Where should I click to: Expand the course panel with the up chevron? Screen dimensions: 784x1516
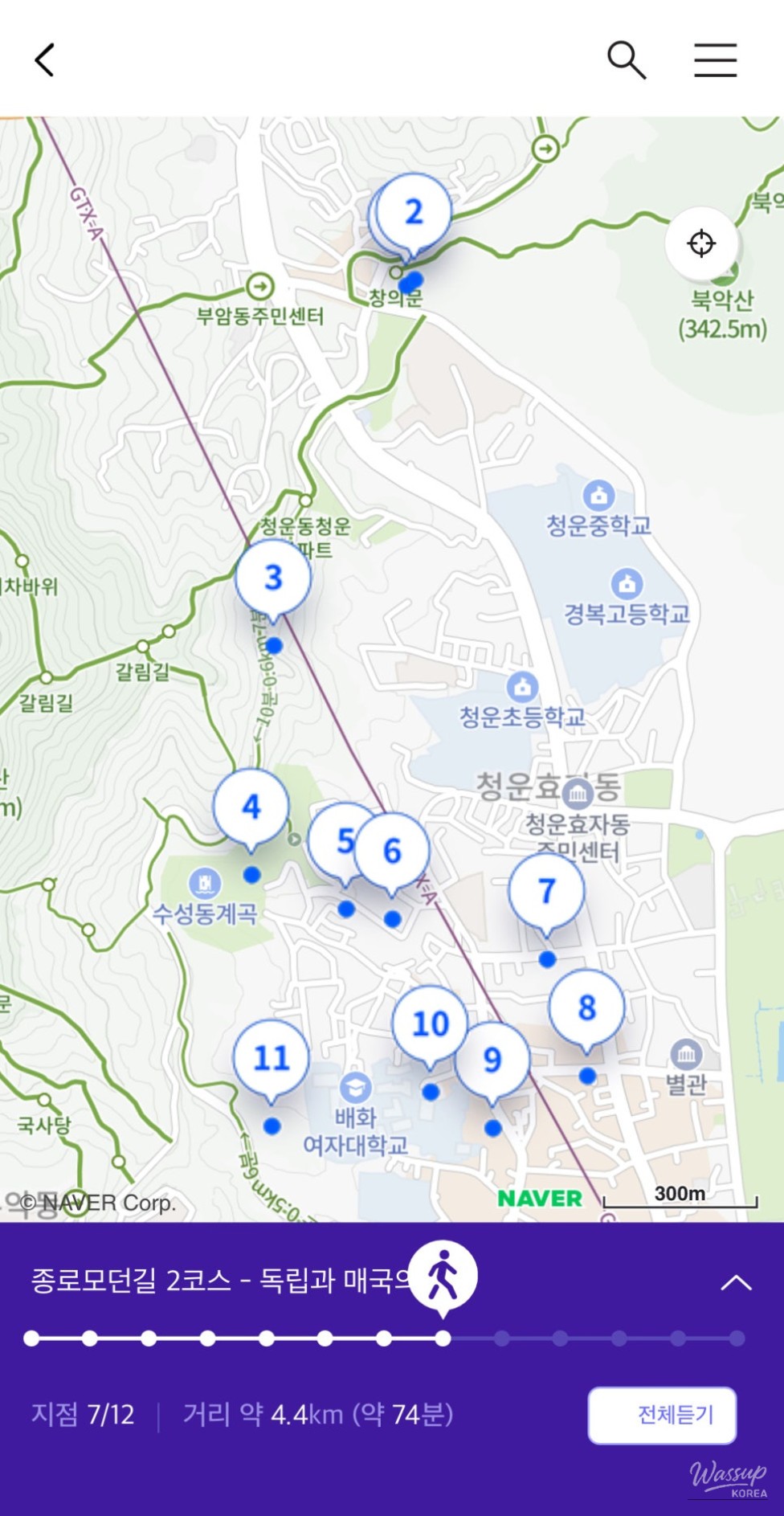[x=736, y=1282]
